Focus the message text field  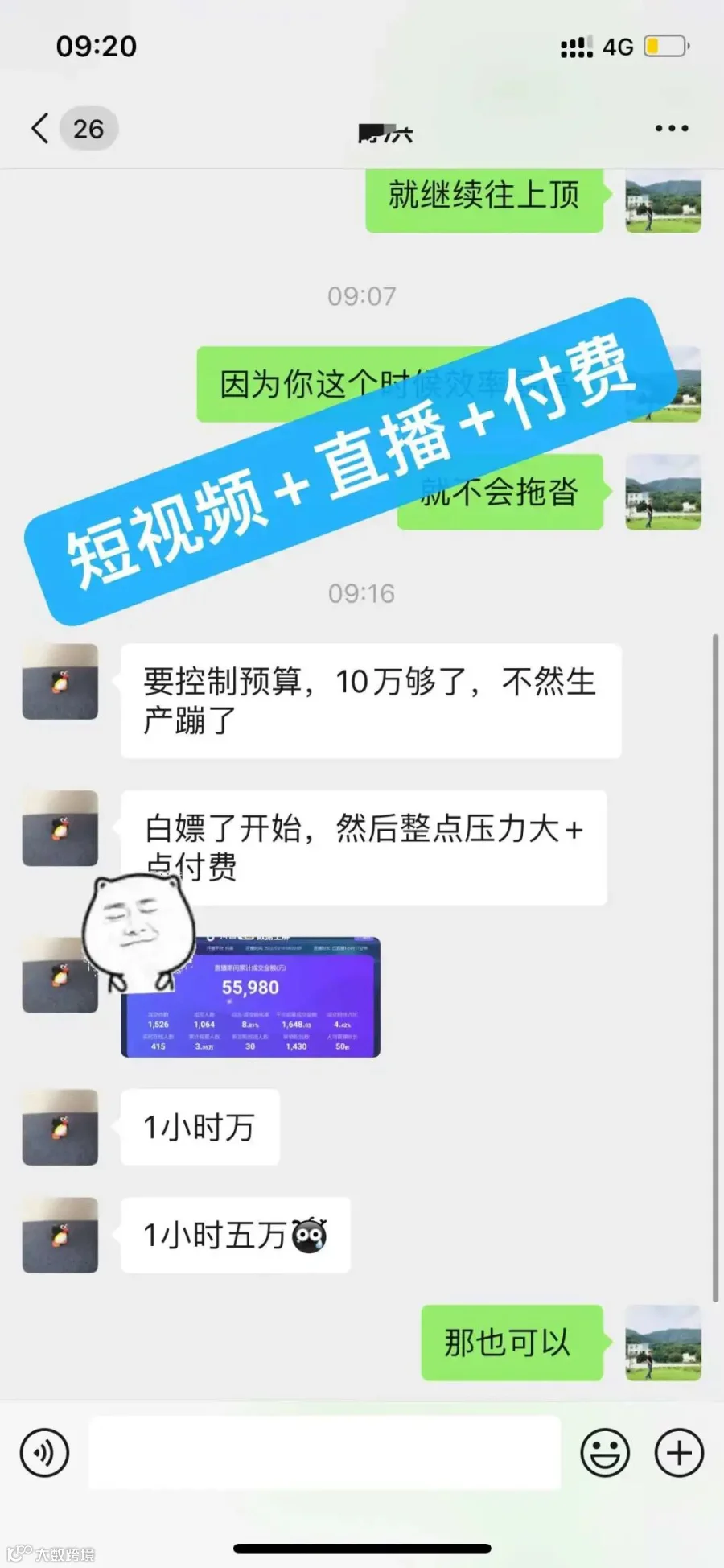pos(324,1453)
